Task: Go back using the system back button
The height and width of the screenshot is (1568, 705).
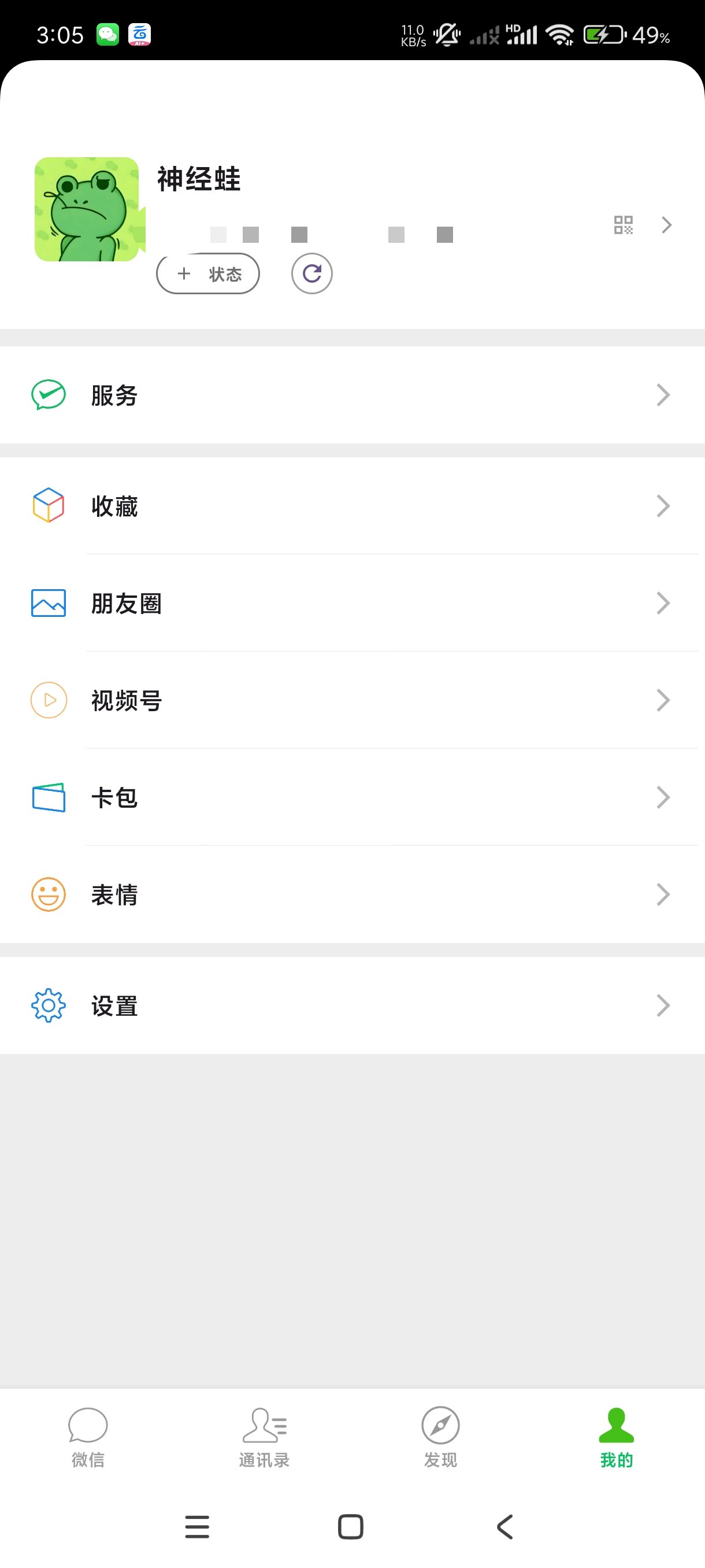Action: coord(505,1526)
